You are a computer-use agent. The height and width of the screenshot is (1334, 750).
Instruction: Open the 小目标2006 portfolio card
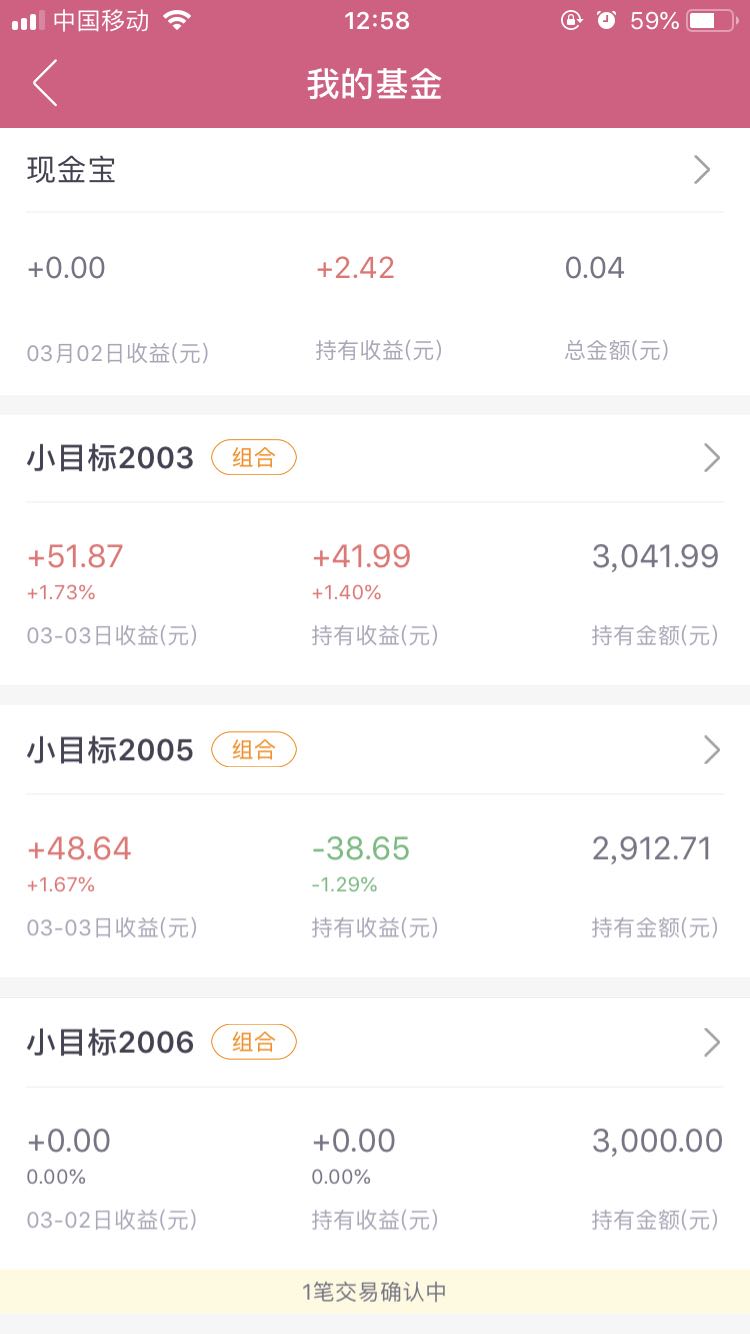375,1134
